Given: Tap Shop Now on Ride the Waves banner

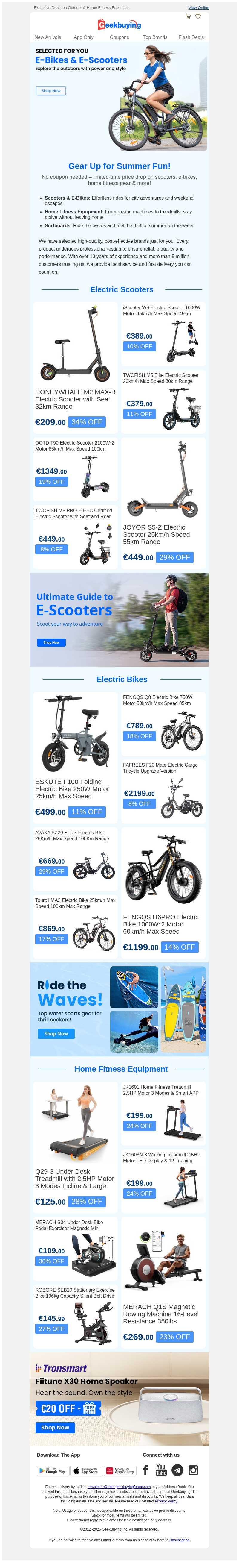Looking at the screenshot, I should (x=56, y=1034).
